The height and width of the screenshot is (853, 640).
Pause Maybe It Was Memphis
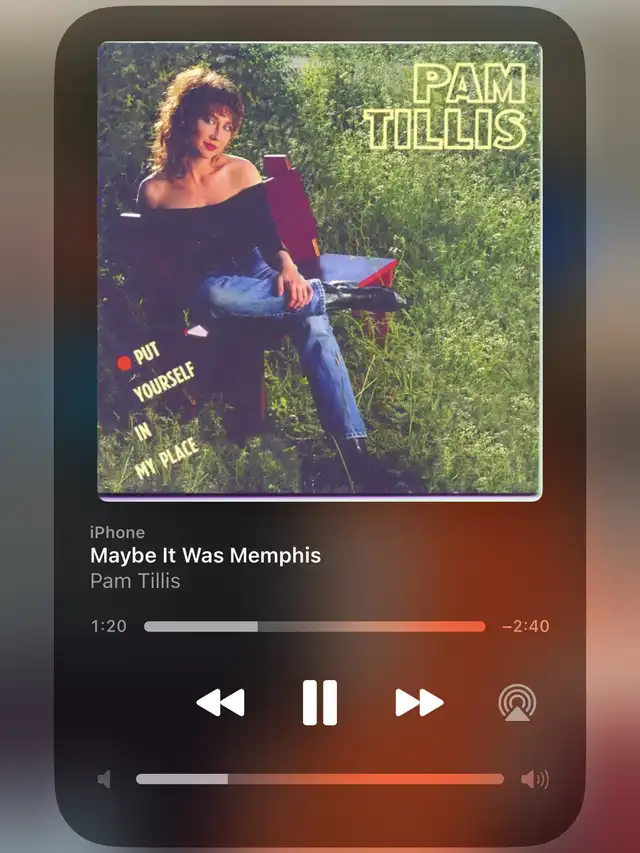320,703
